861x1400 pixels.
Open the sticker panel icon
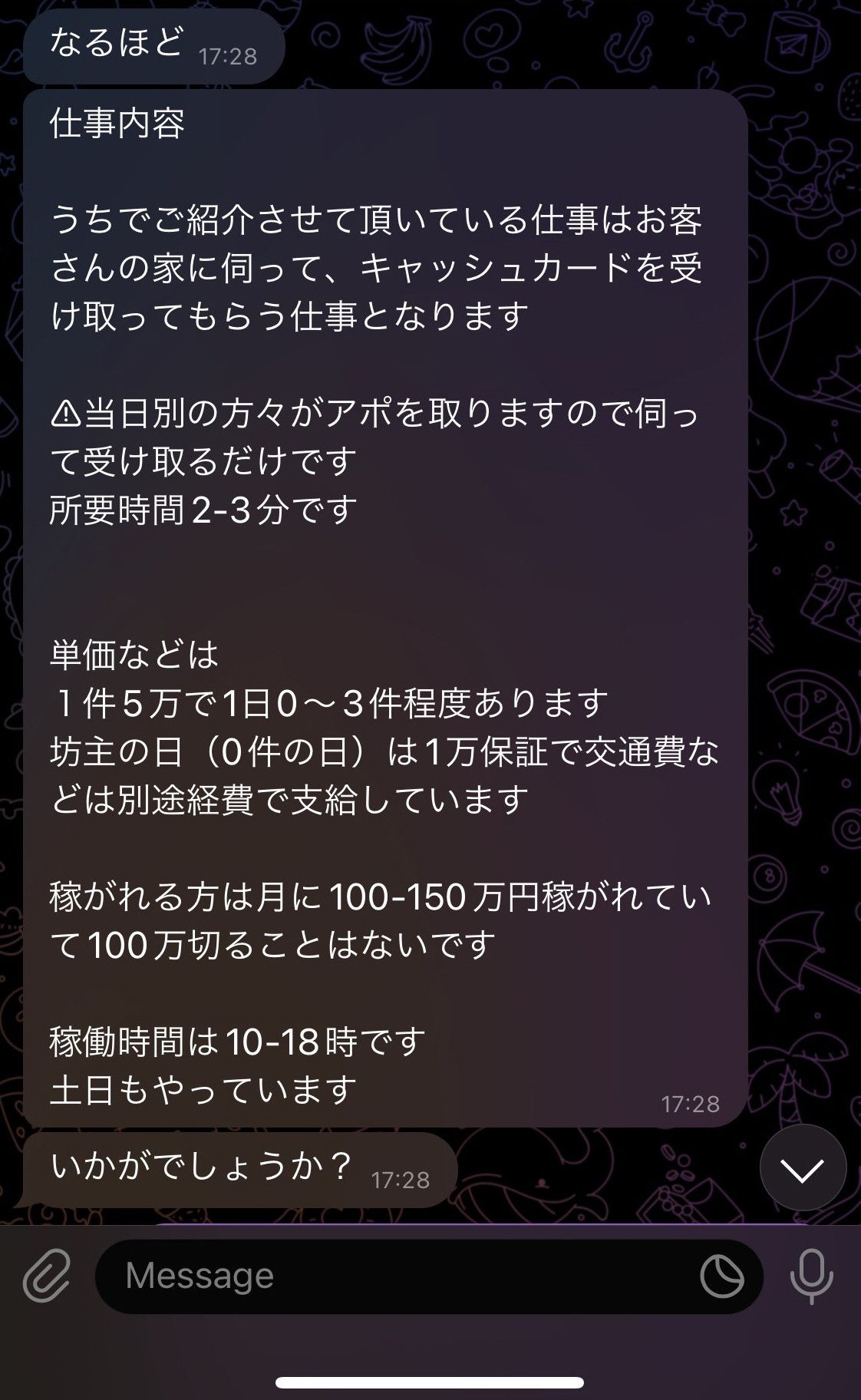721,1276
